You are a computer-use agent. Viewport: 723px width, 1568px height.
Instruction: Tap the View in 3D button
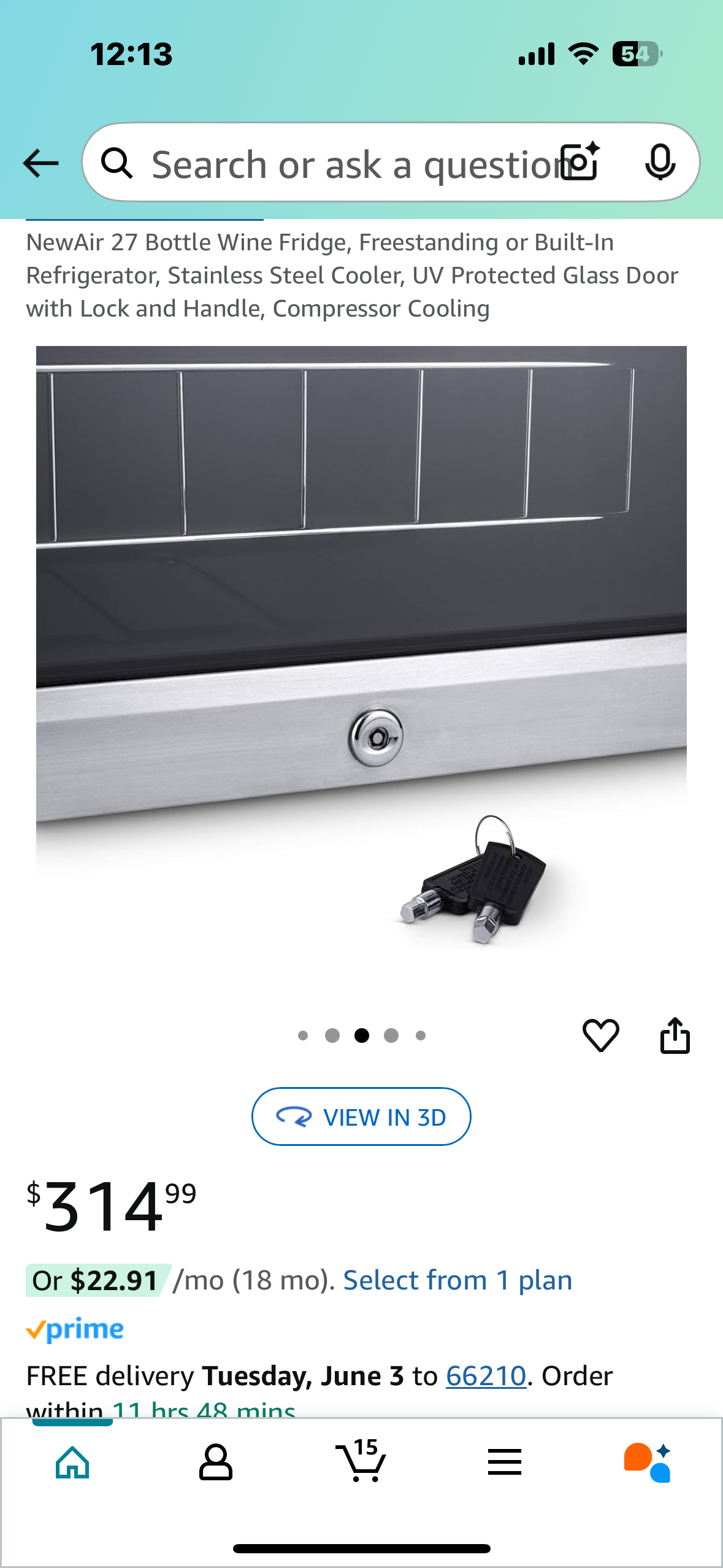pos(361,1116)
